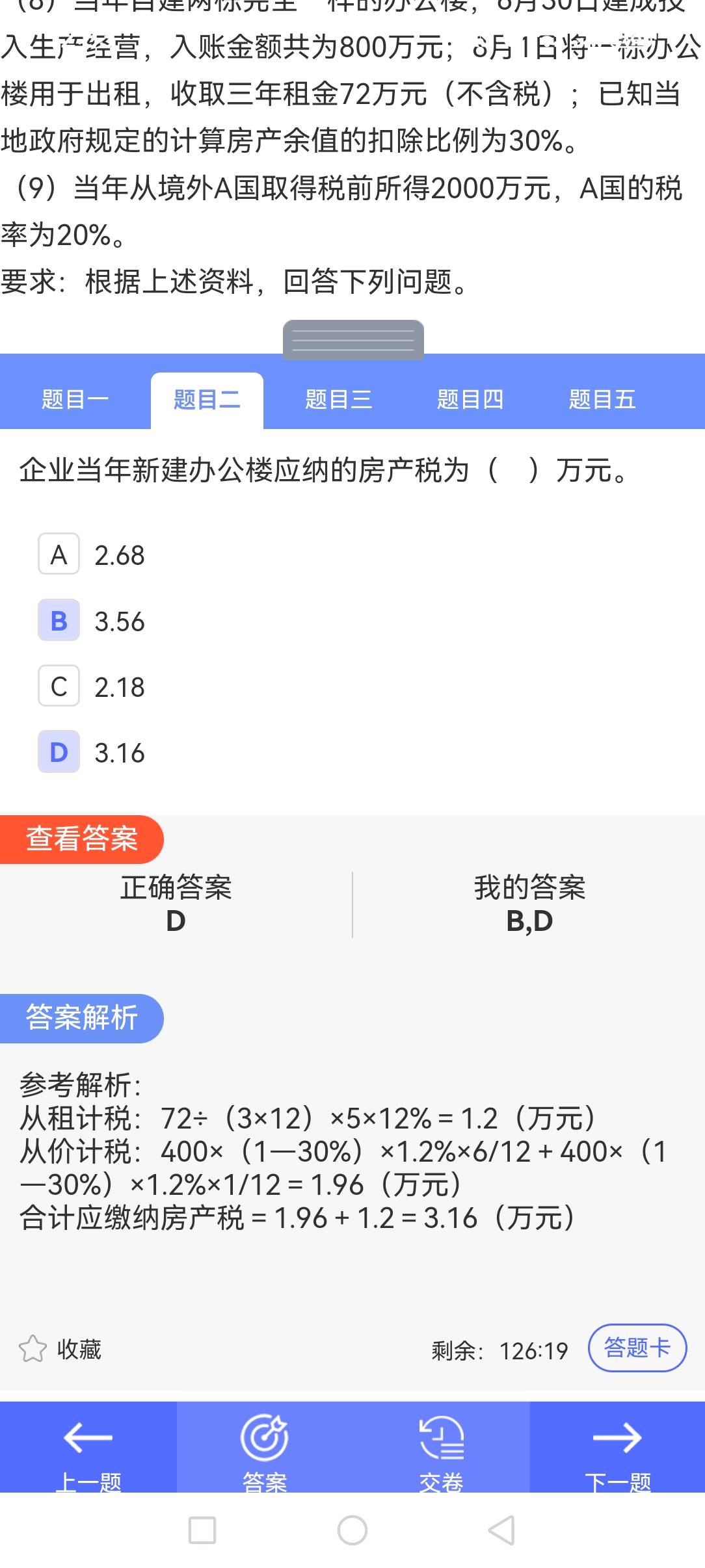Switch to the 题目三 tab

coord(338,399)
